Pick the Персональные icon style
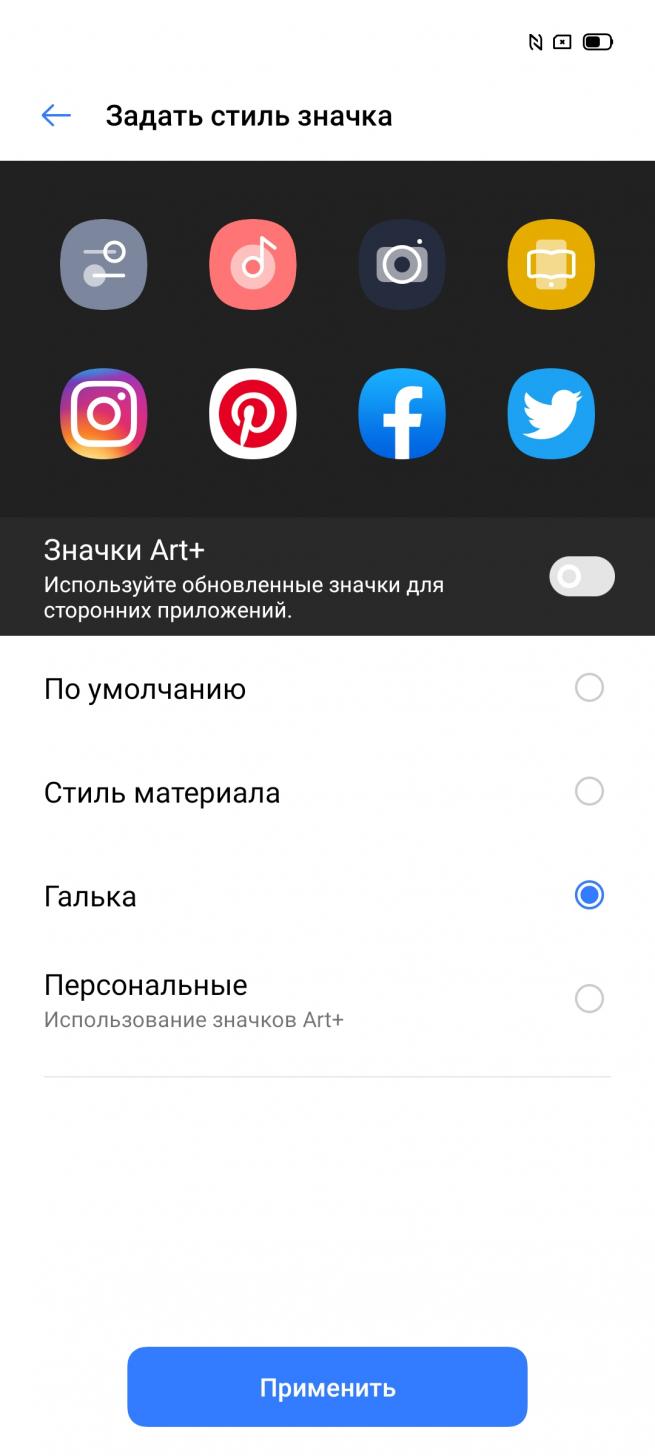Viewport: 655px width, 1456px height. click(327, 1000)
